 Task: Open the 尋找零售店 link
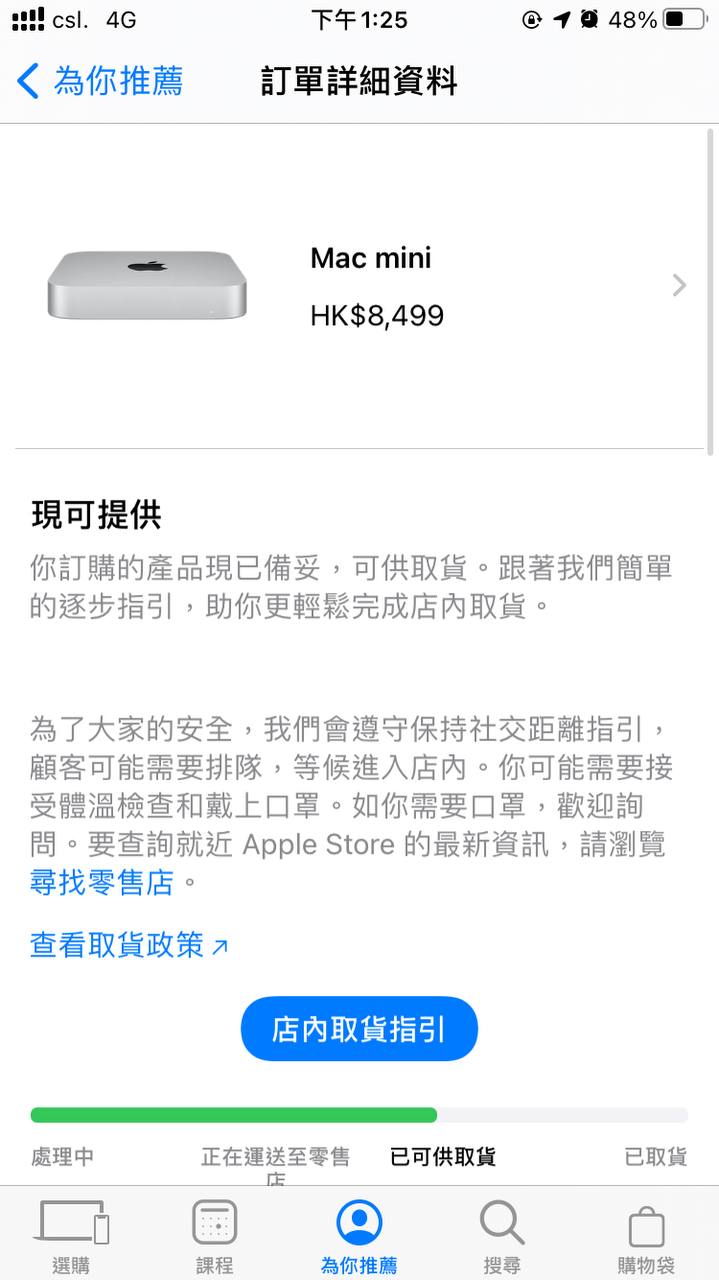point(102,883)
